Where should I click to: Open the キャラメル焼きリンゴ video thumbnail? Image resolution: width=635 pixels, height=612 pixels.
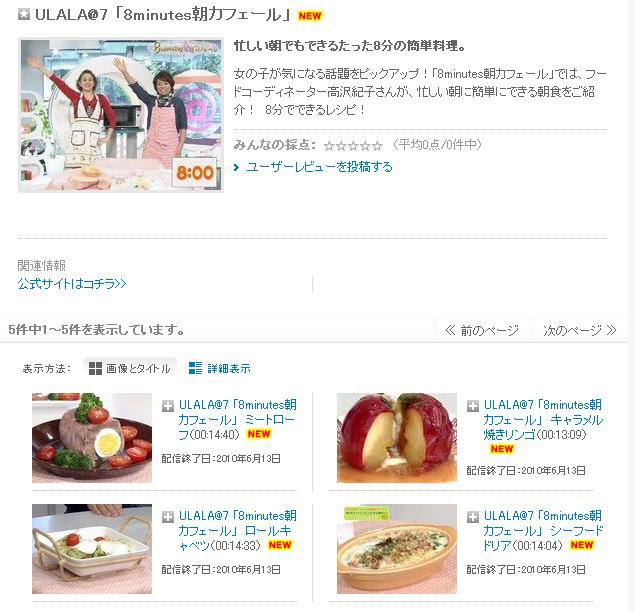click(x=397, y=438)
